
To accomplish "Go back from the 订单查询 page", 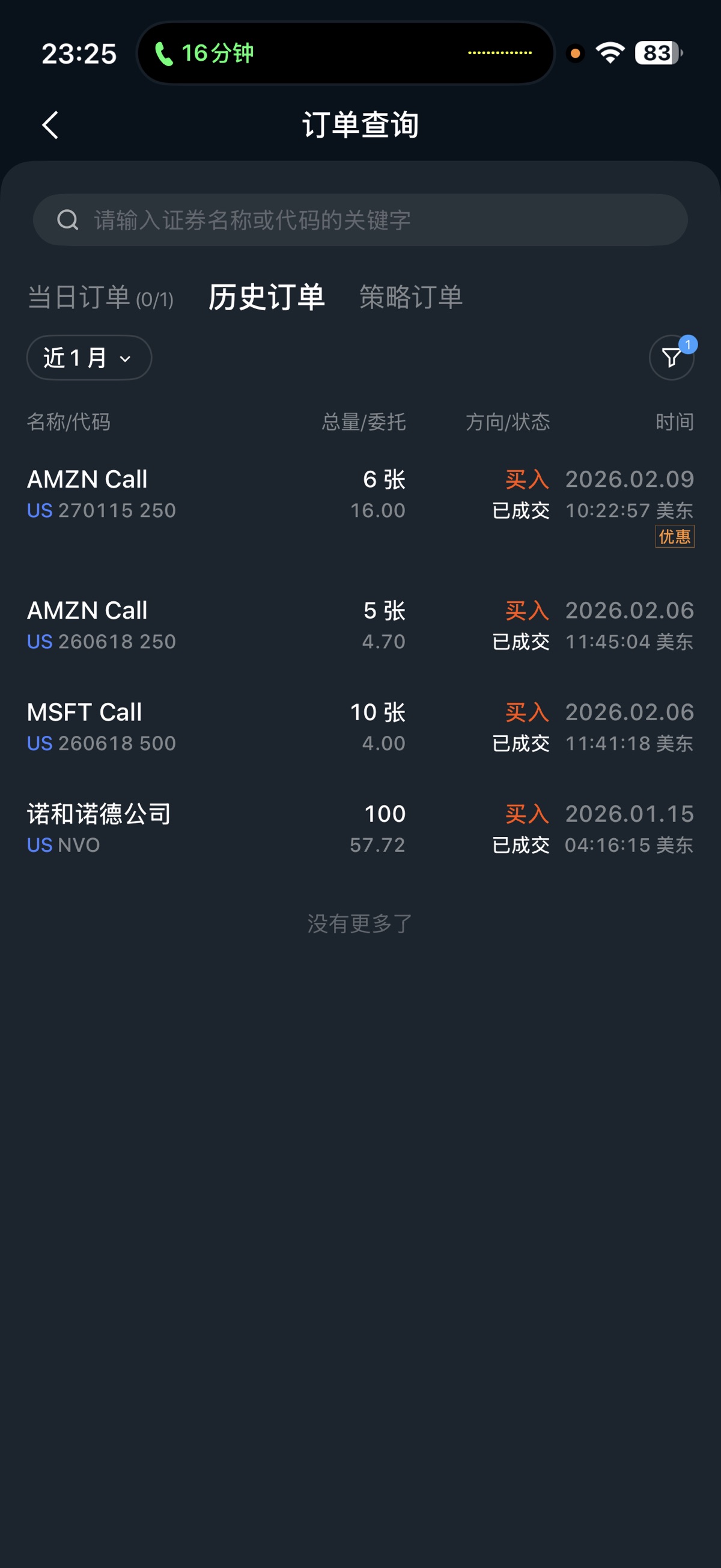I will [50, 126].
